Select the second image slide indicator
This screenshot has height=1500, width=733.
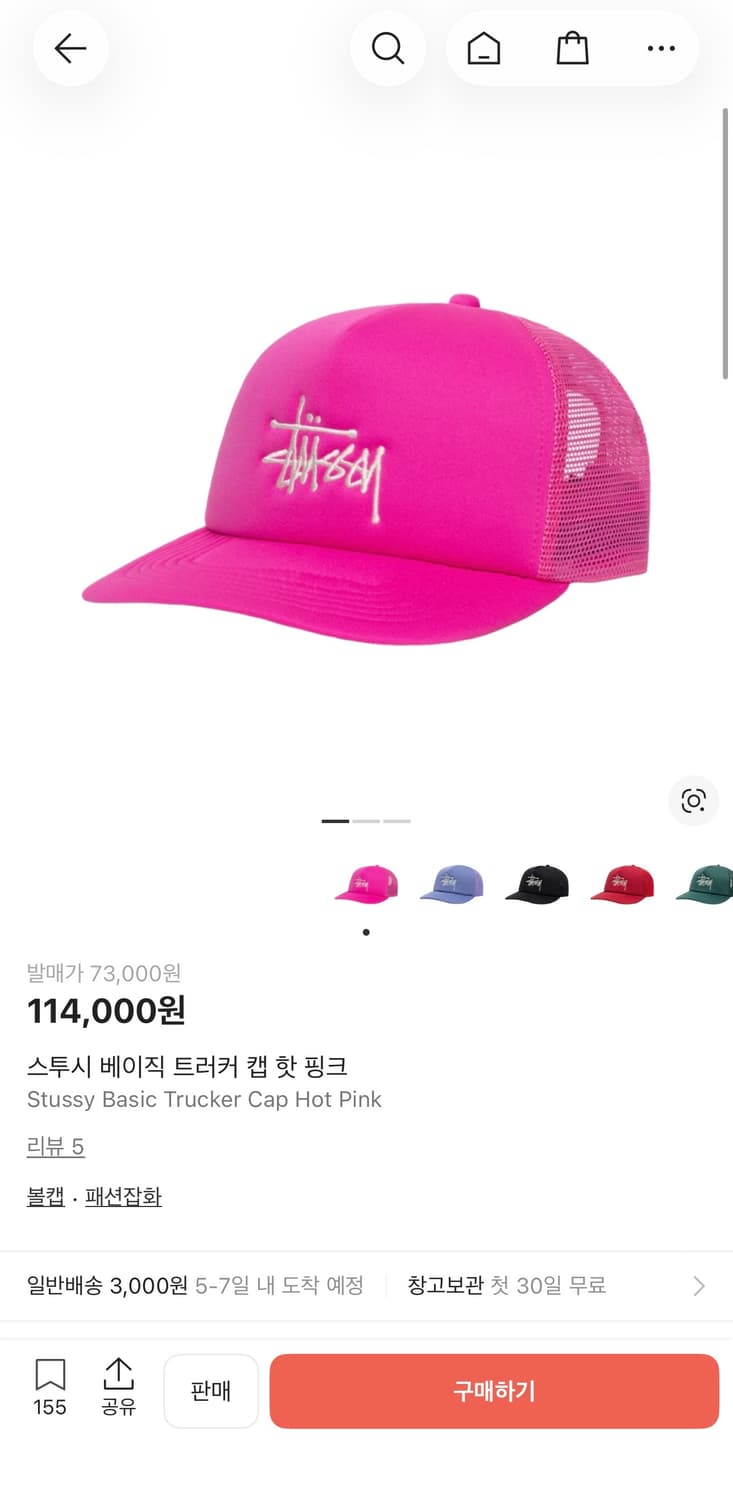(366, 820)
